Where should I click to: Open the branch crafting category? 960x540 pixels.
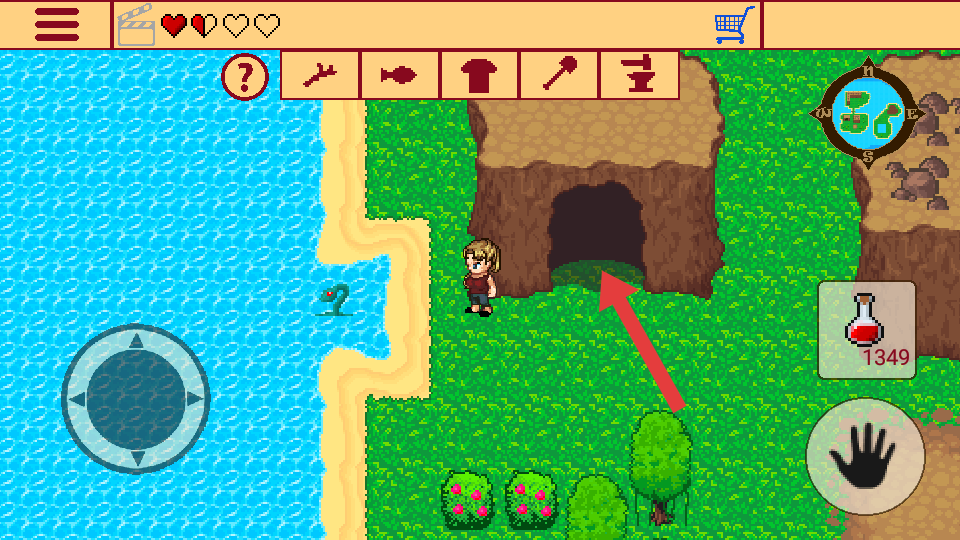pos(320,75)
